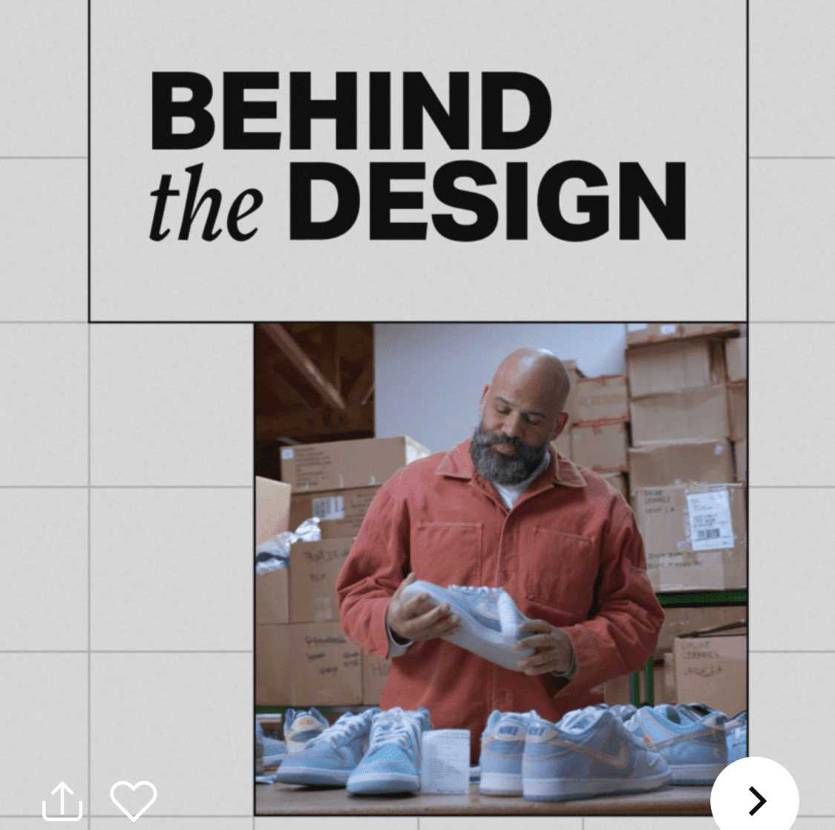Like the story with the heart icon
The height and width of the screenshot is (830, 835).
(133, 800)
